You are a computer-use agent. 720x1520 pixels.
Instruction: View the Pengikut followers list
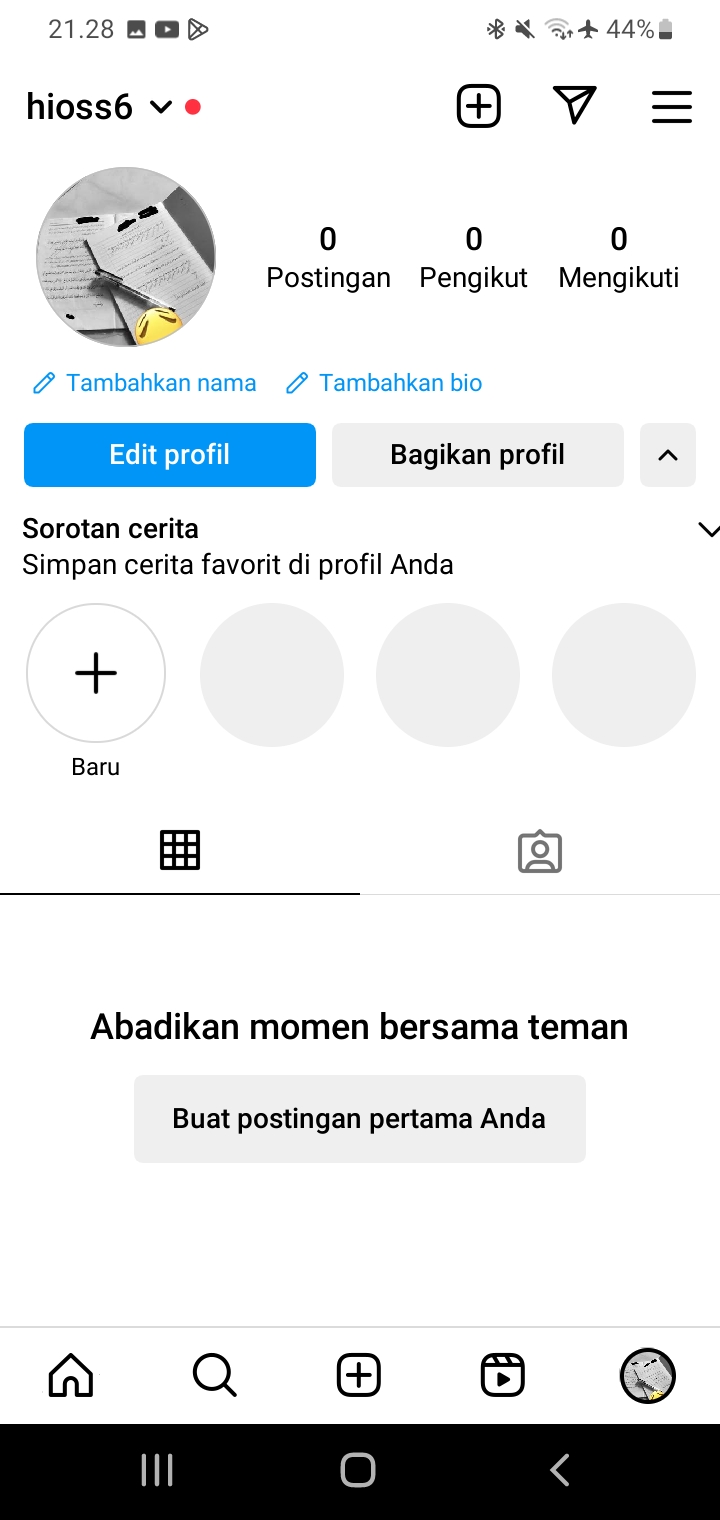click(473, 257)
